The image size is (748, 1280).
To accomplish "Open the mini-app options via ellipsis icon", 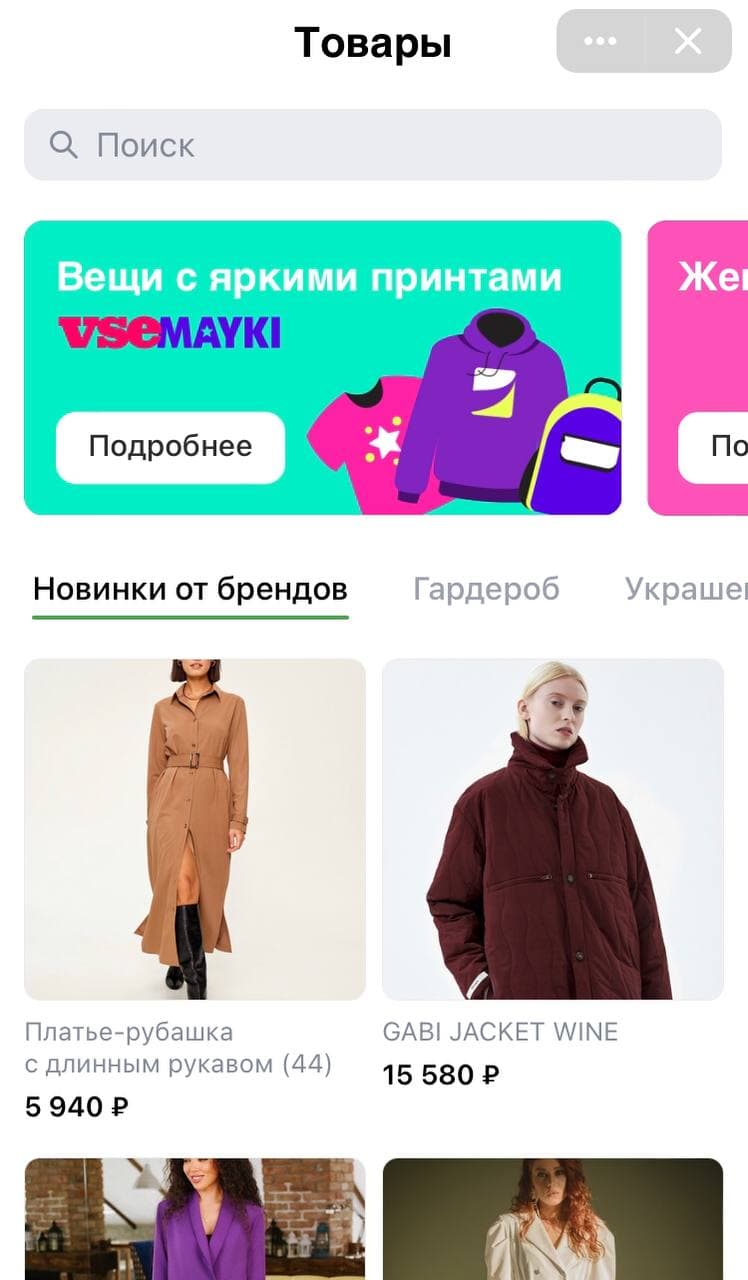I will coord(601,41).
